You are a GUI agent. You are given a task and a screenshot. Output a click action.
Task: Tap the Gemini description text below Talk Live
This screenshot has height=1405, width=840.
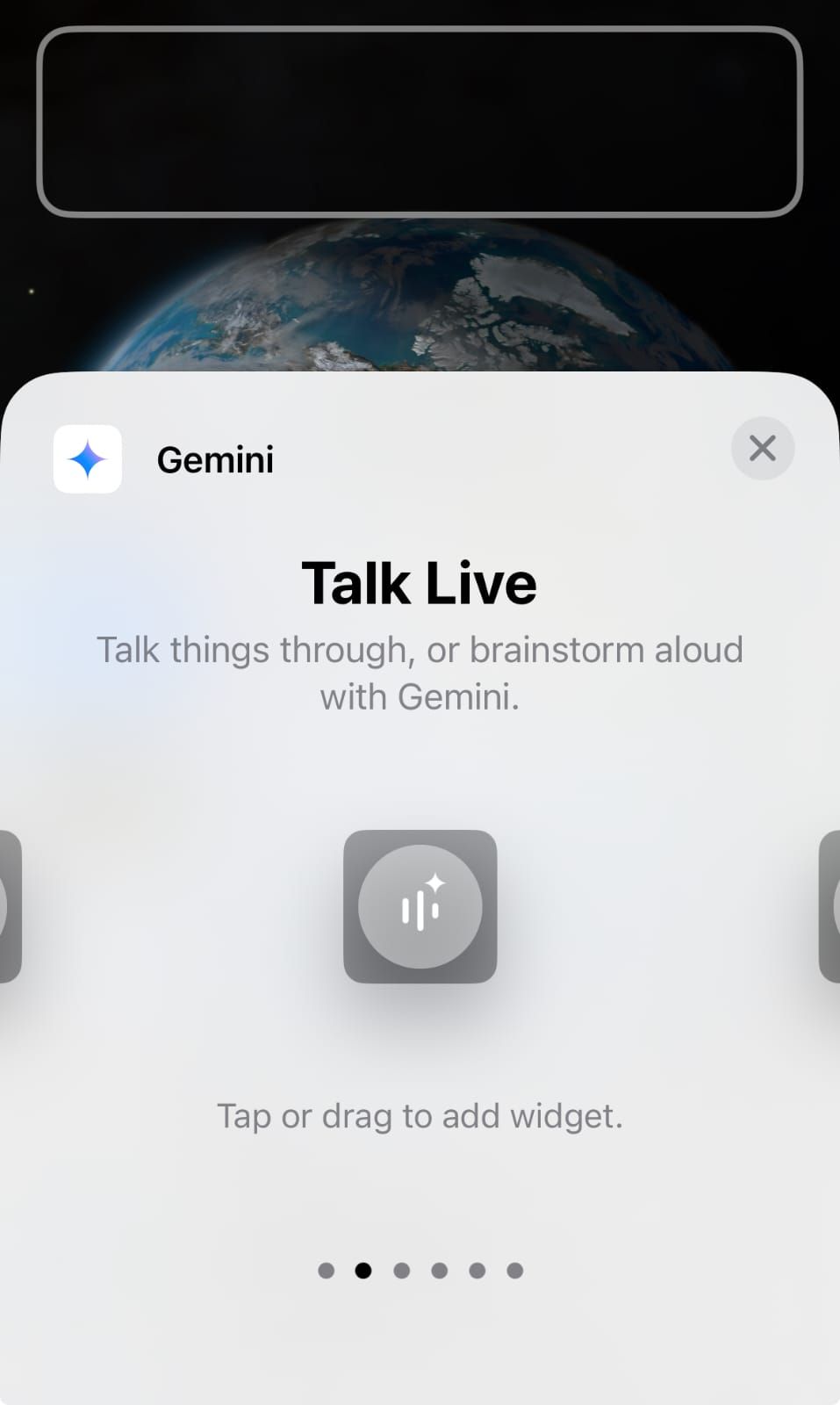tap(420, 673)
